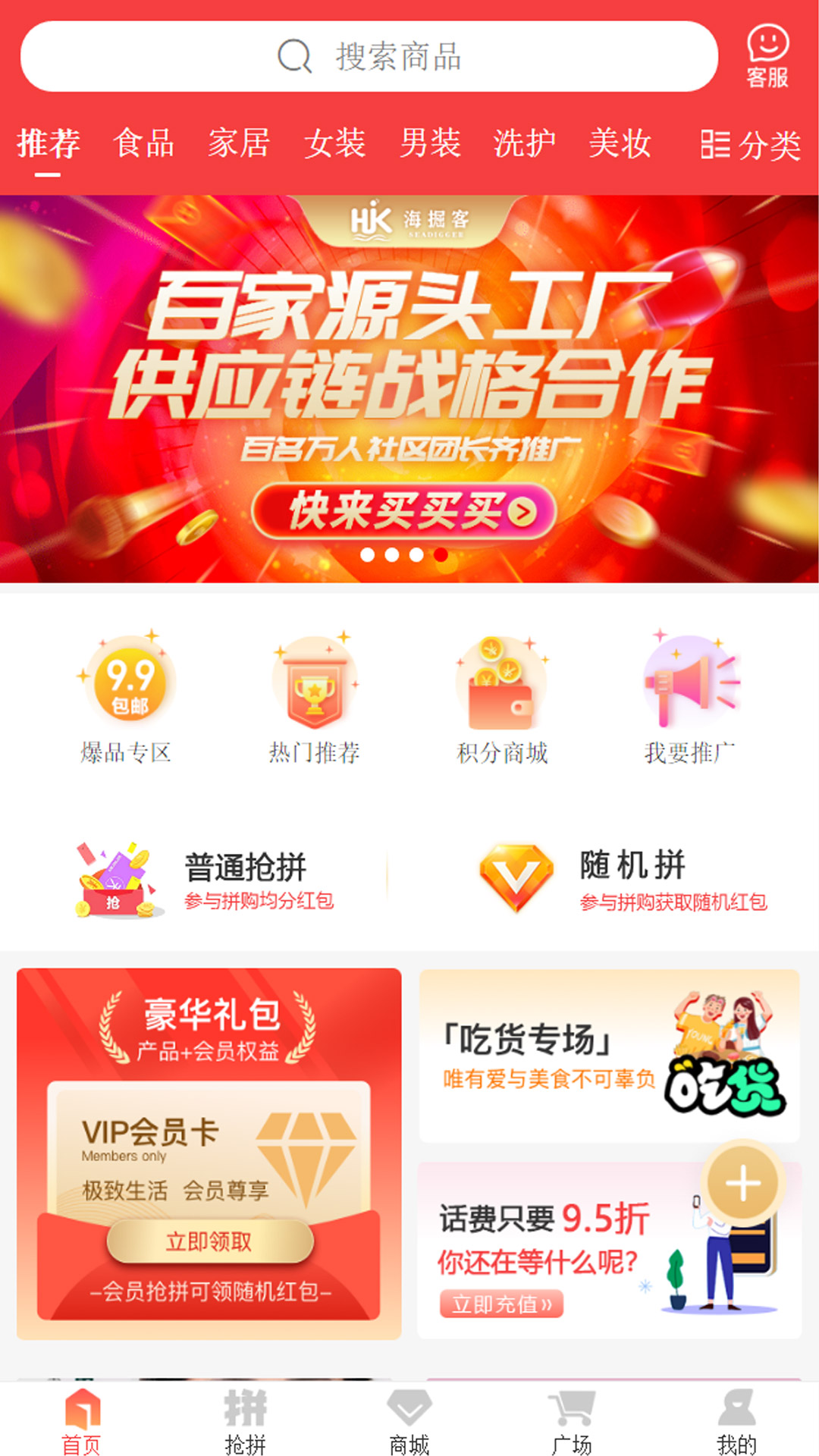Open 客服 customer service
Screen dimensions: 819x1456
(x=767, y=57)
